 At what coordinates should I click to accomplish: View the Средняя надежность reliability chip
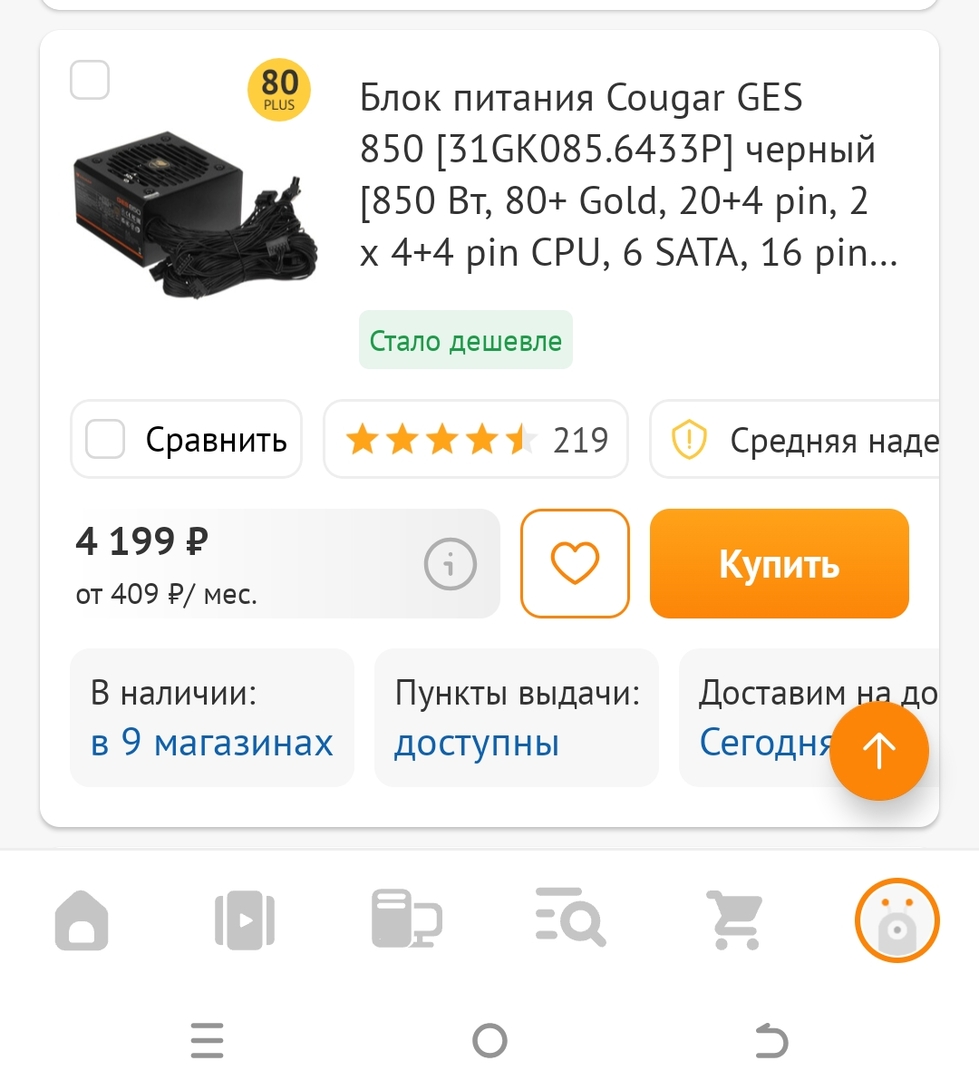(800, 439)
